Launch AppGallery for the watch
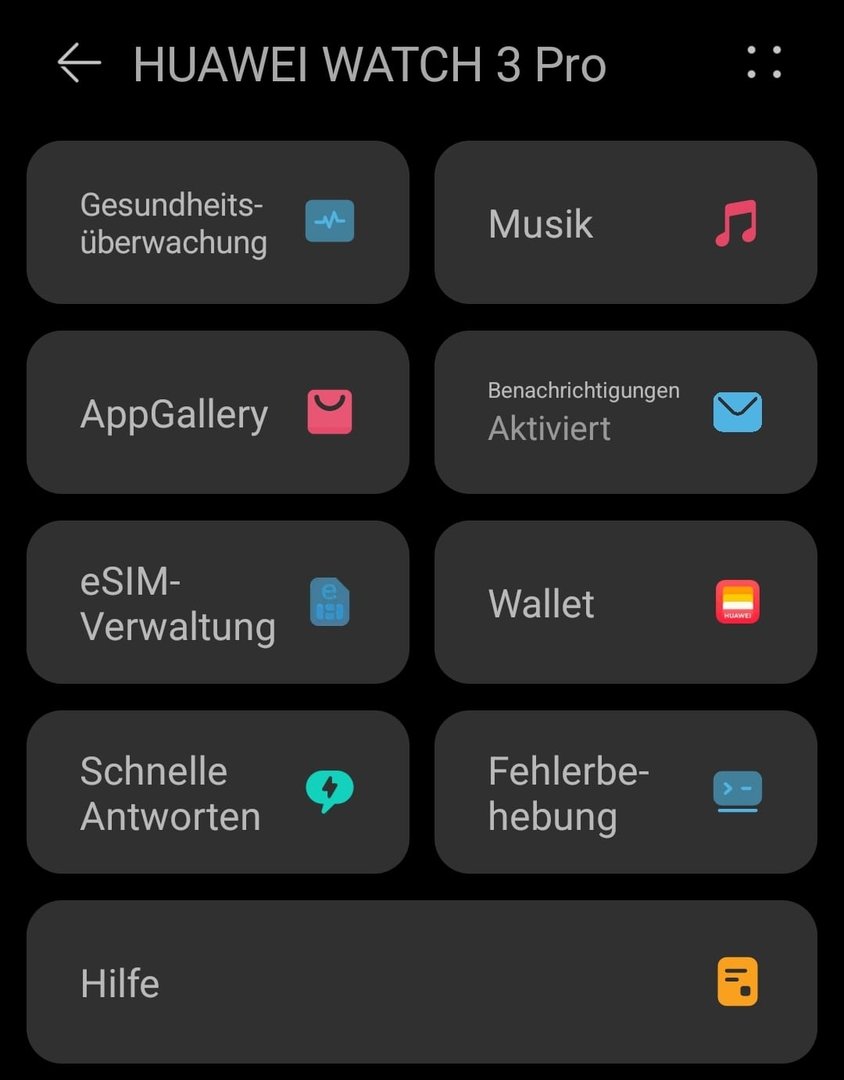 click(218, 412)
